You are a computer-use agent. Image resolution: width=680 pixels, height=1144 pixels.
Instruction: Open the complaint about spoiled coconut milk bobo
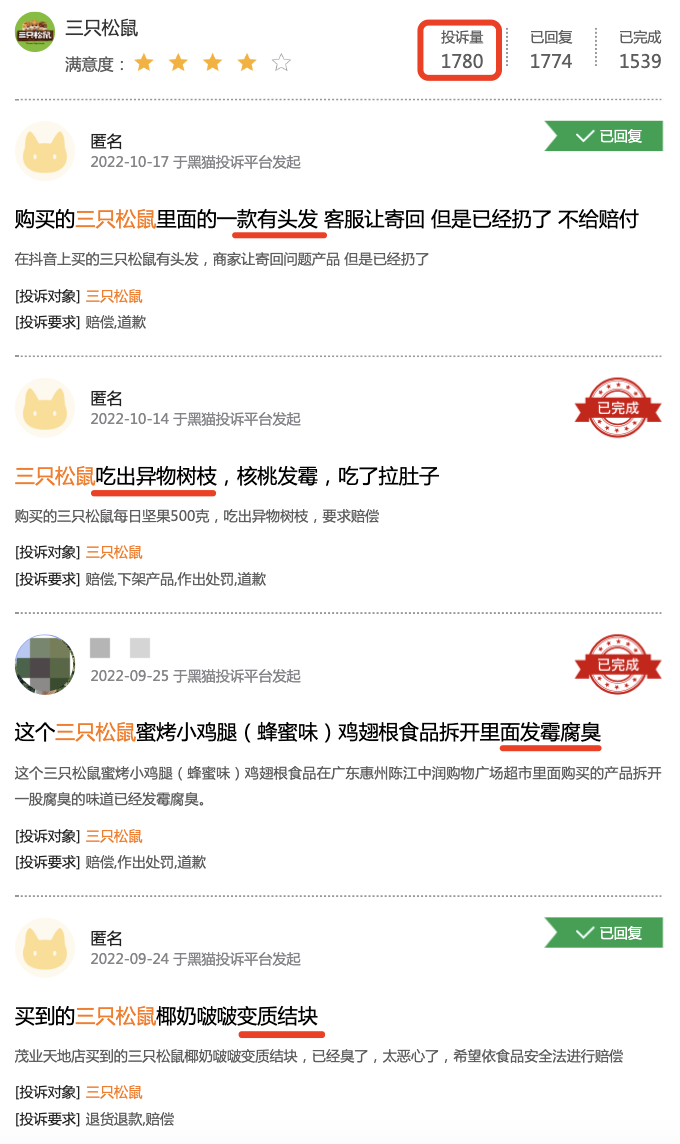[166, 1016]
